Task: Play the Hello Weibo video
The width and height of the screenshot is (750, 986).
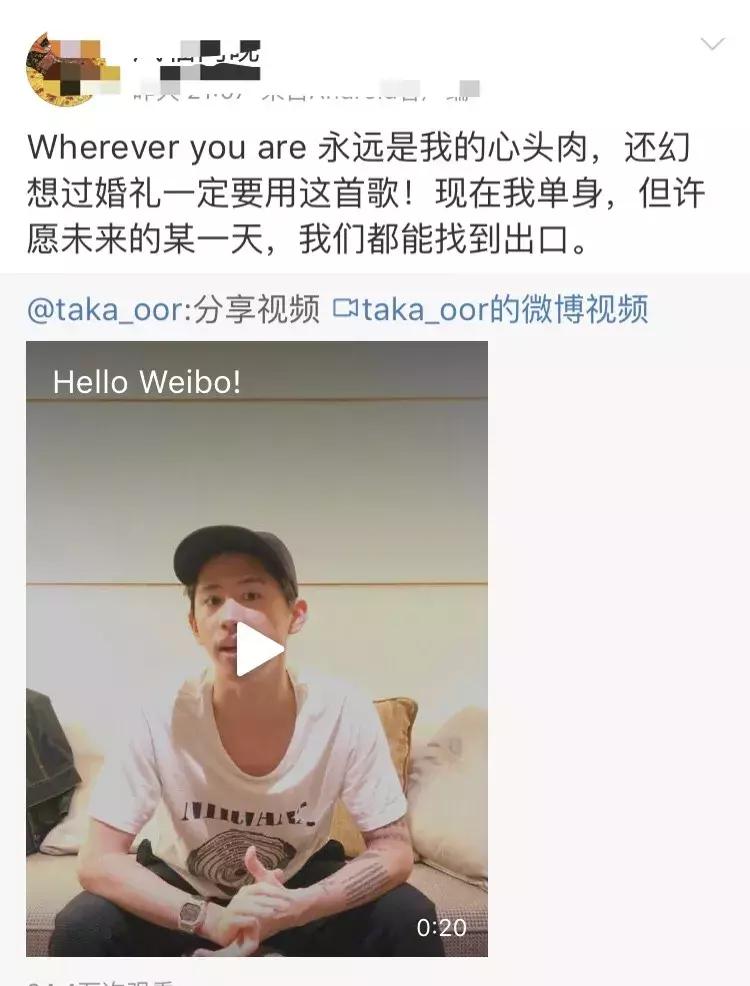Action: (258, 649)
